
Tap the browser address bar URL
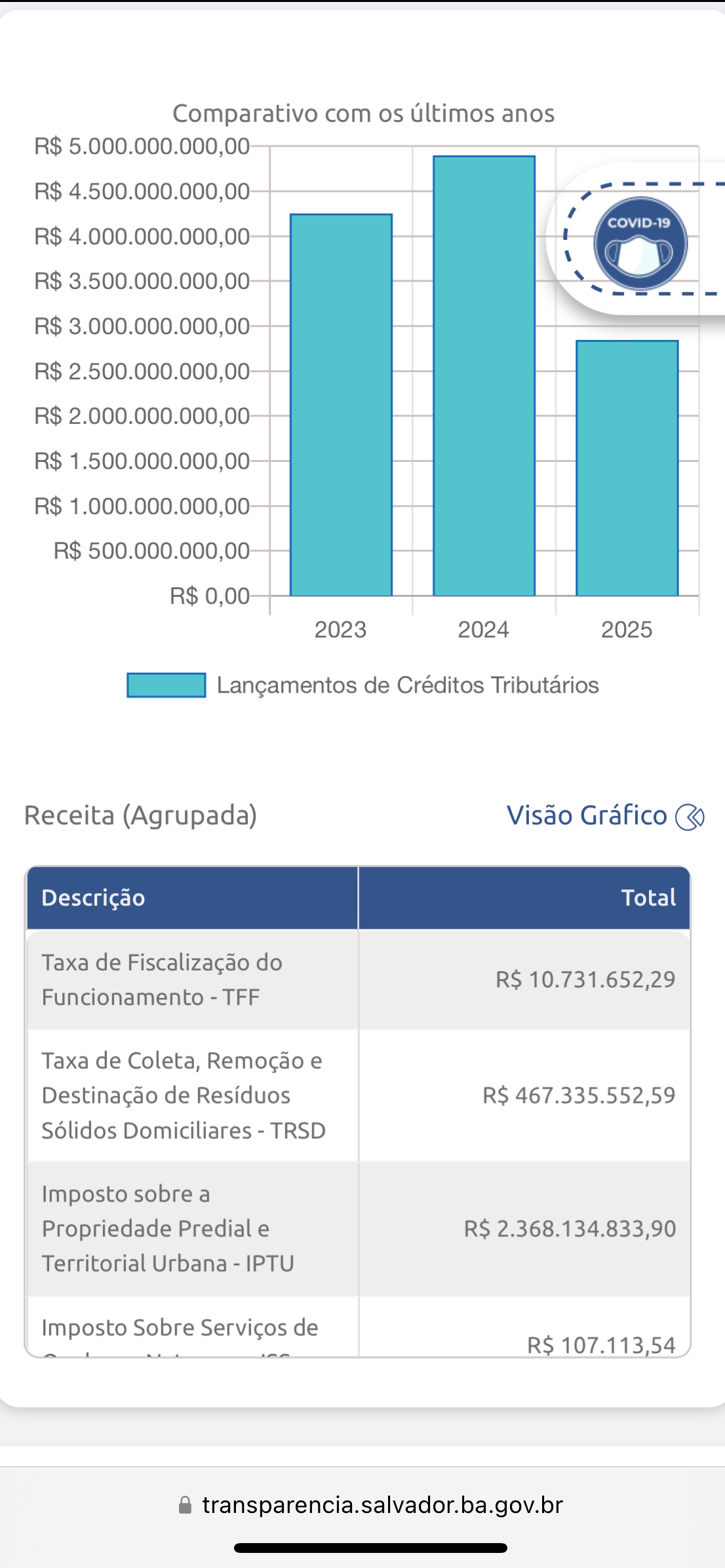[382, 1505]
